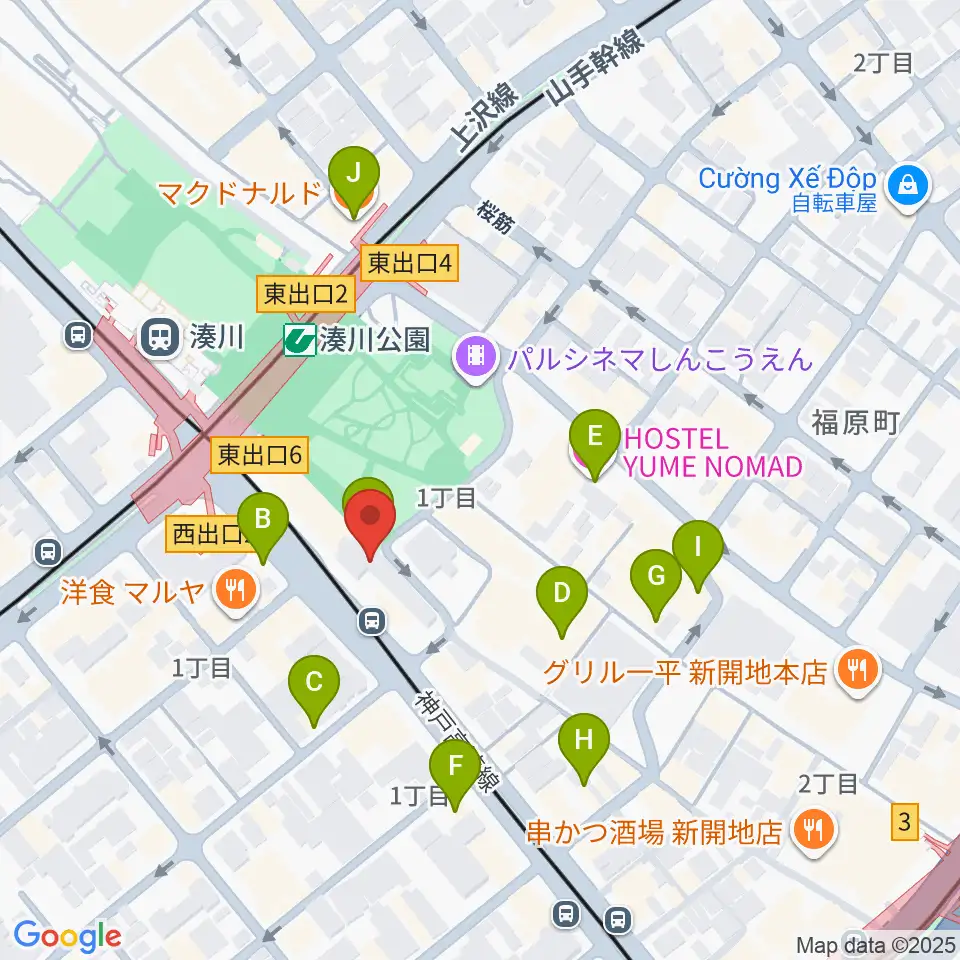Open the green marker labeled G
Screen dimensions: 960x960
click(x=656, y=578)
